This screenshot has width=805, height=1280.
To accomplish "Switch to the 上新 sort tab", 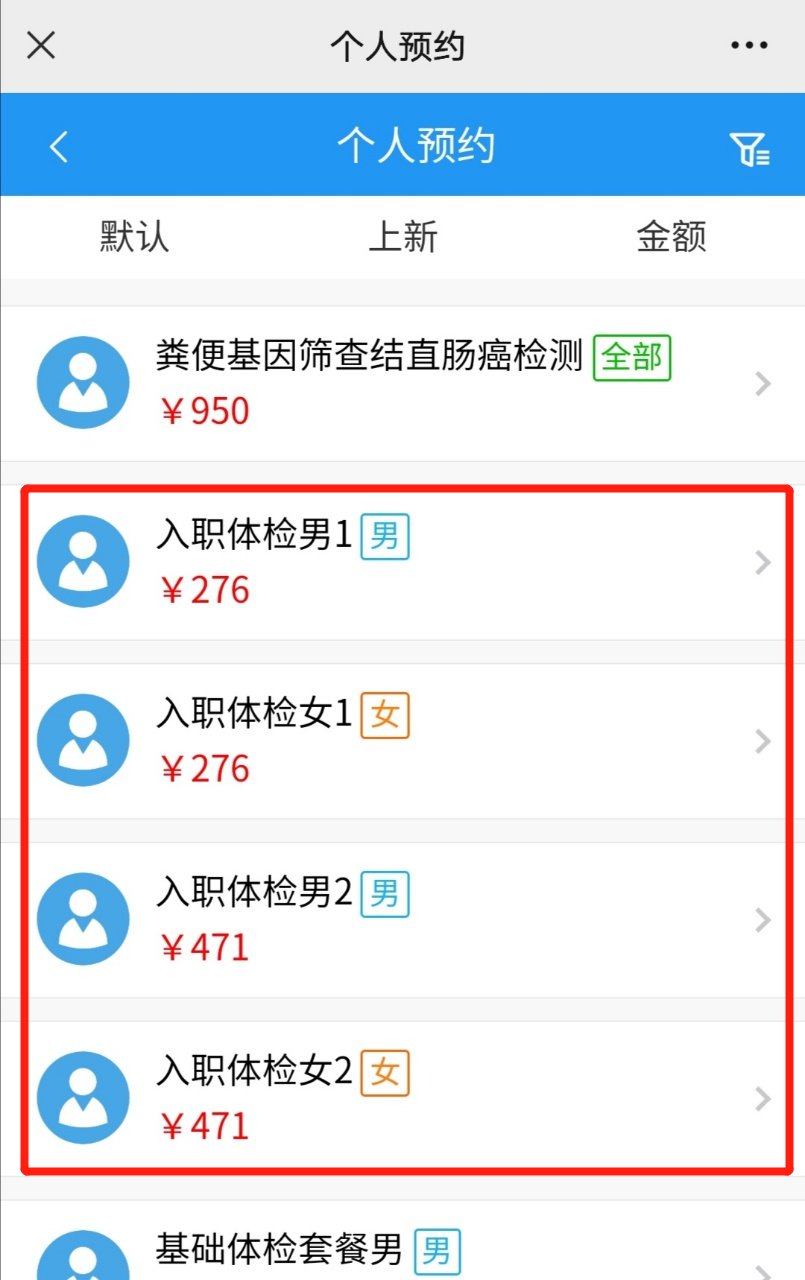I will [403, 237].
